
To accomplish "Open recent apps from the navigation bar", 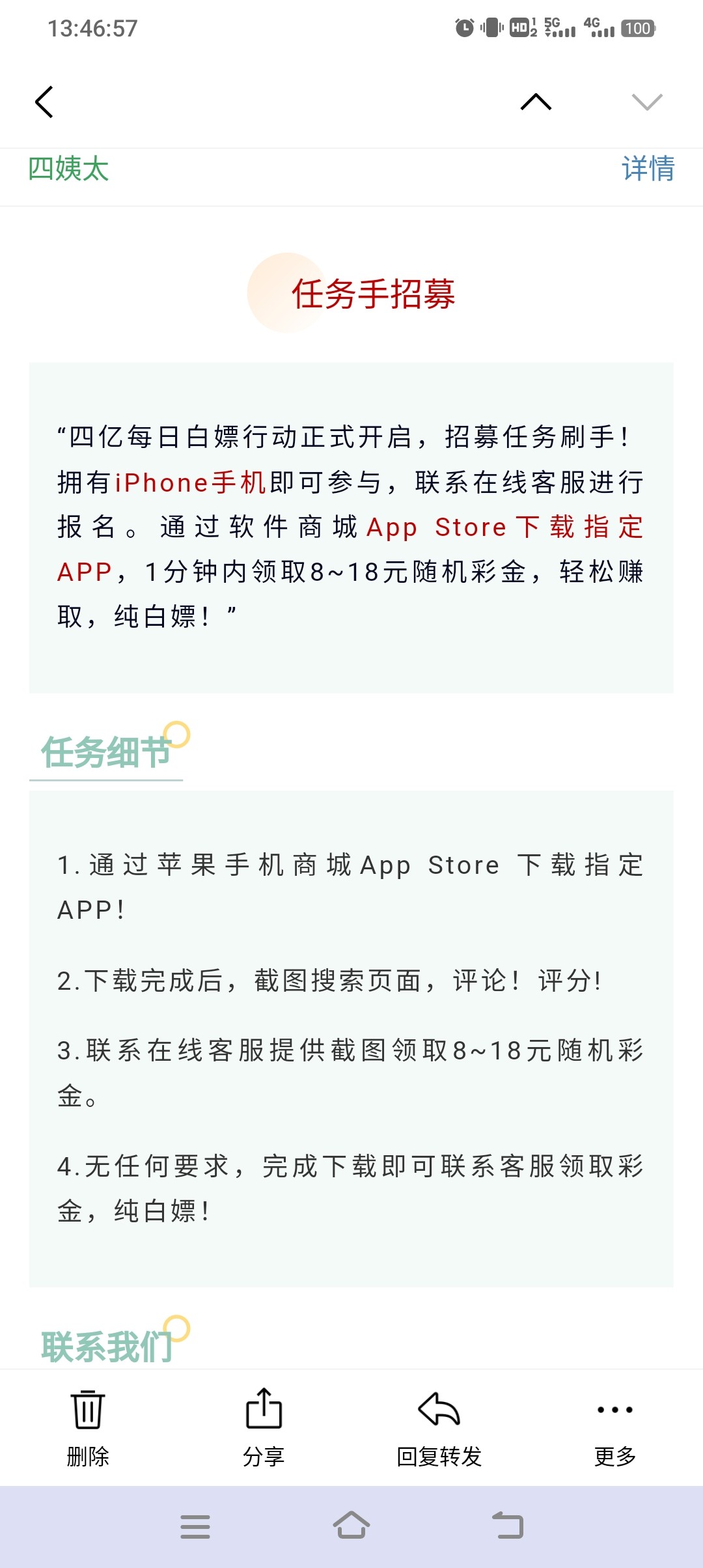I will point(195,1526).
